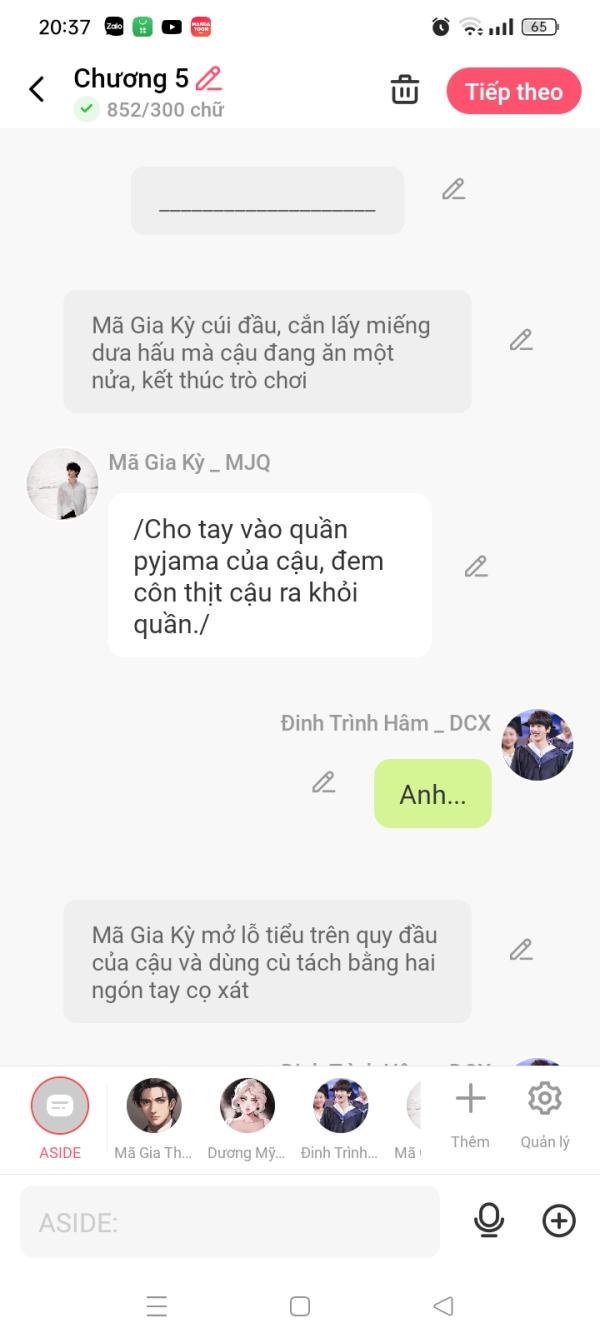600x1343 pixels.
Task: Delete with the trash can icon
Action: pyautogui.click(x=405, y=90)
